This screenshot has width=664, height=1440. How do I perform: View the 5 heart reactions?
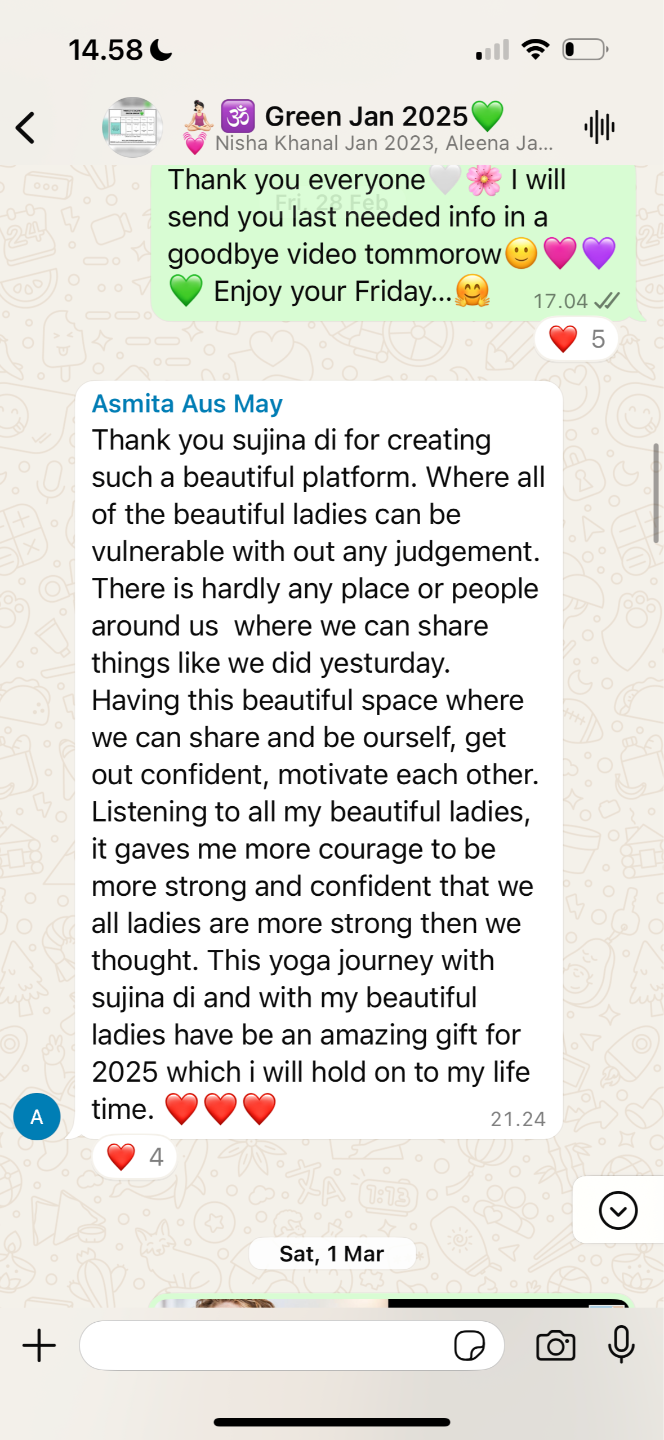click(577, 339)
